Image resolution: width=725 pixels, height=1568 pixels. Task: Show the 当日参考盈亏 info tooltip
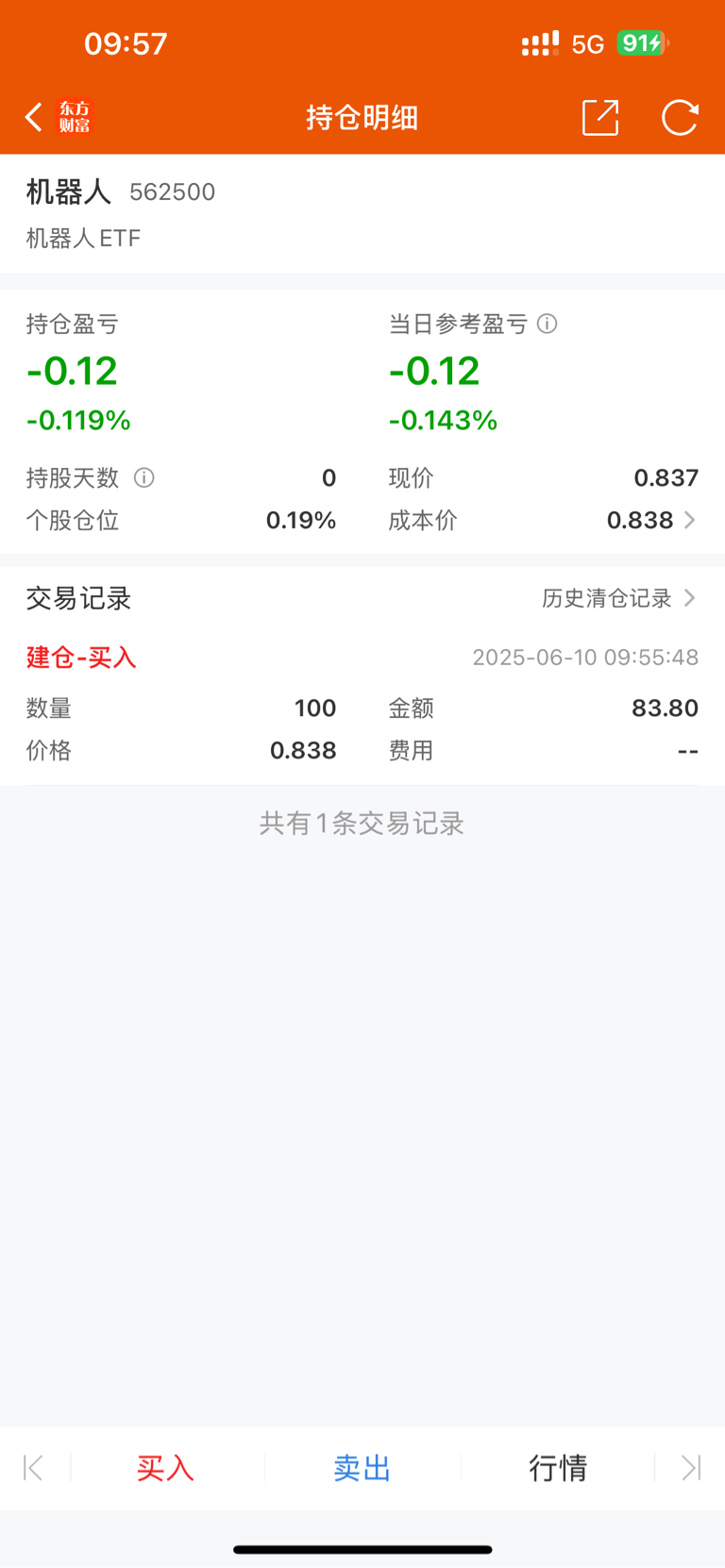click(546, 324)
